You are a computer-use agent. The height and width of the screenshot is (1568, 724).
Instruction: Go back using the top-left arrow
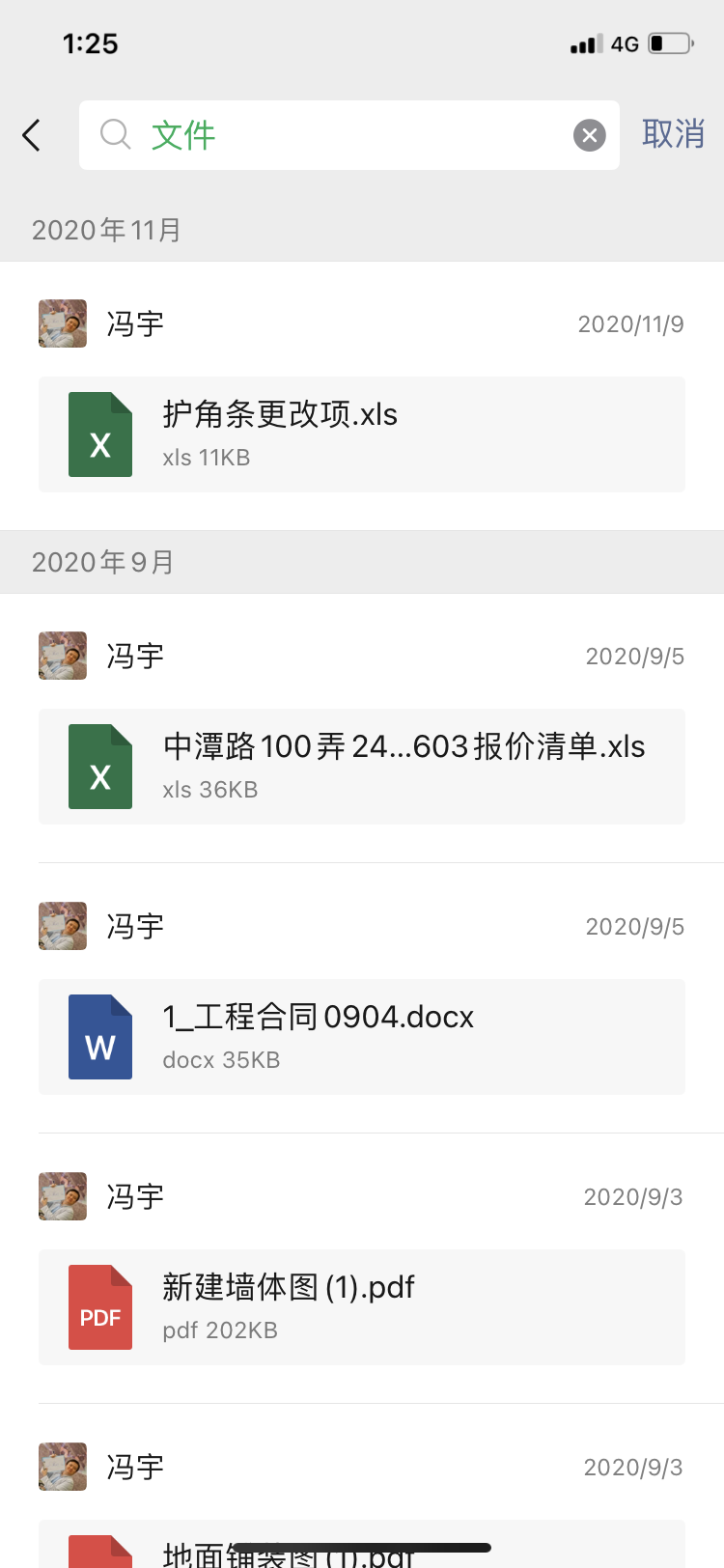pyautogui.click(x=32, y=135)
